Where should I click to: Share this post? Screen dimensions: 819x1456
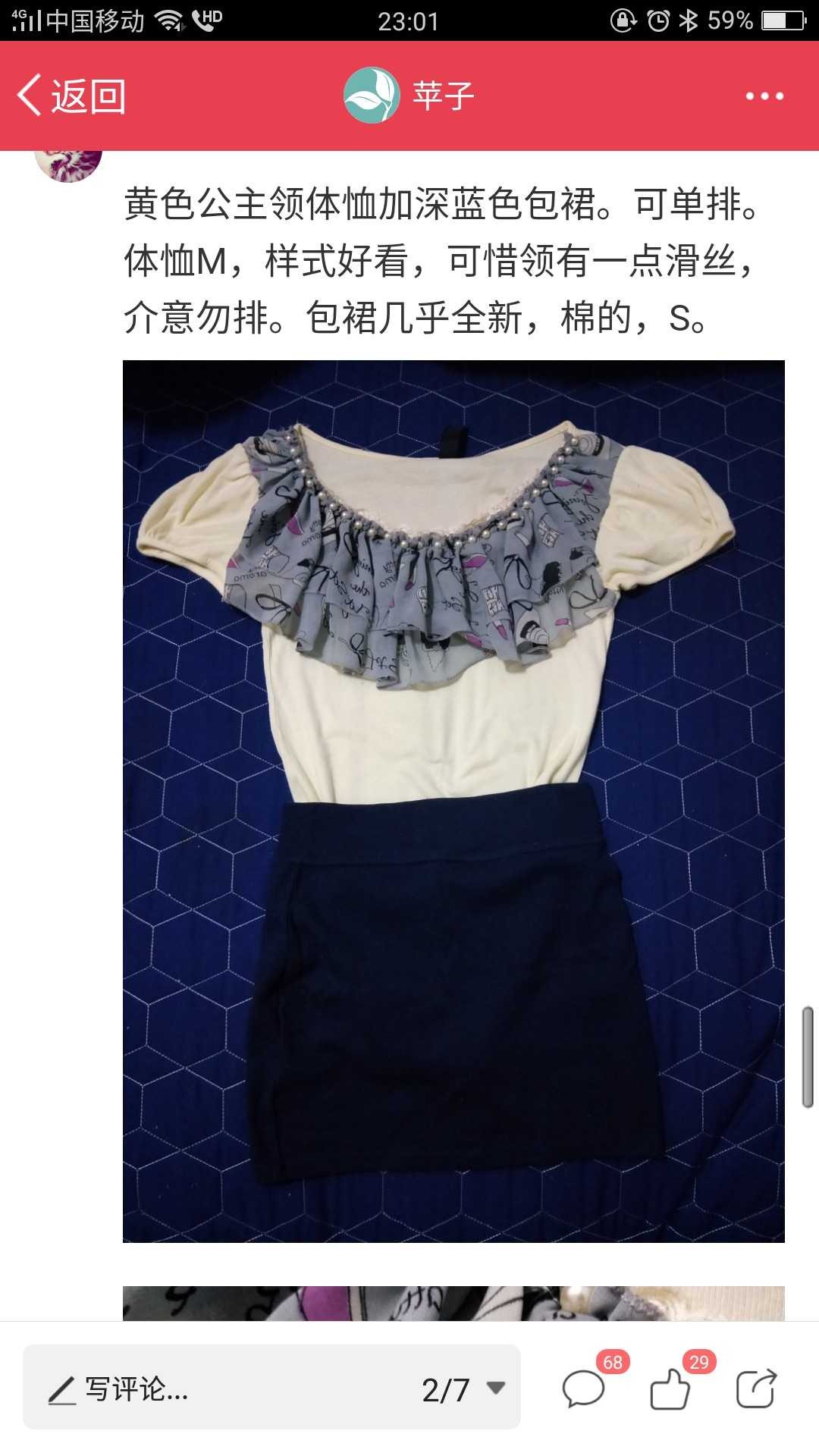pos(756,1388)
